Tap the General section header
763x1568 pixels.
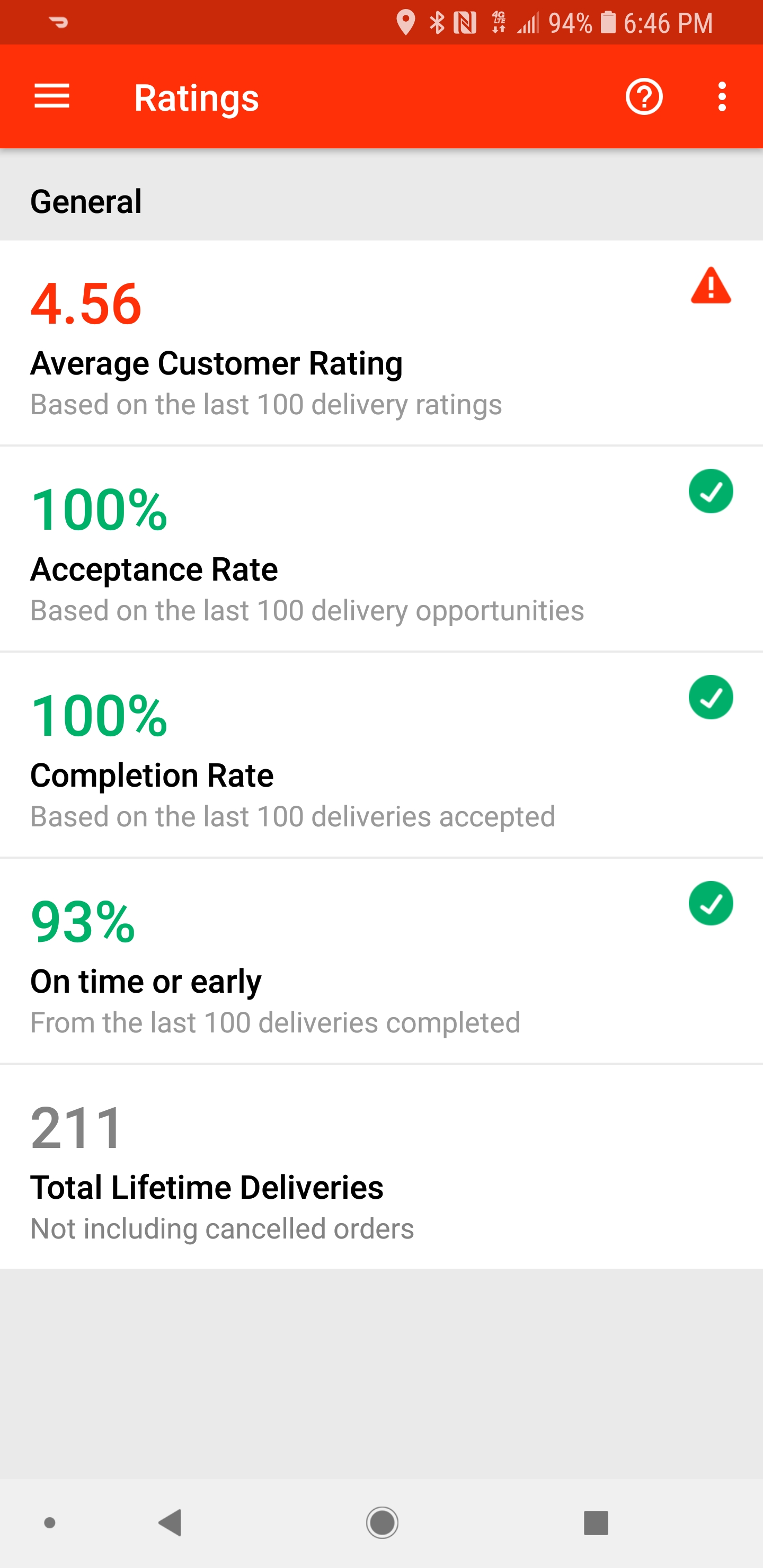tap(86, 201)
